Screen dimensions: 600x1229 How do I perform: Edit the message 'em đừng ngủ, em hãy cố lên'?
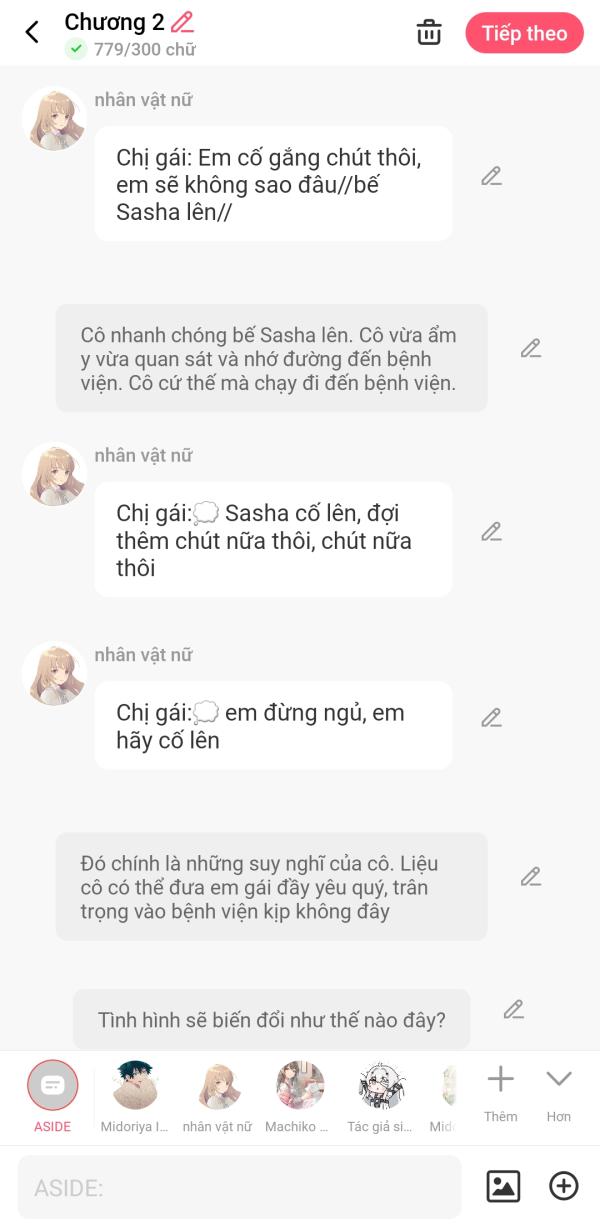point(491,717)
